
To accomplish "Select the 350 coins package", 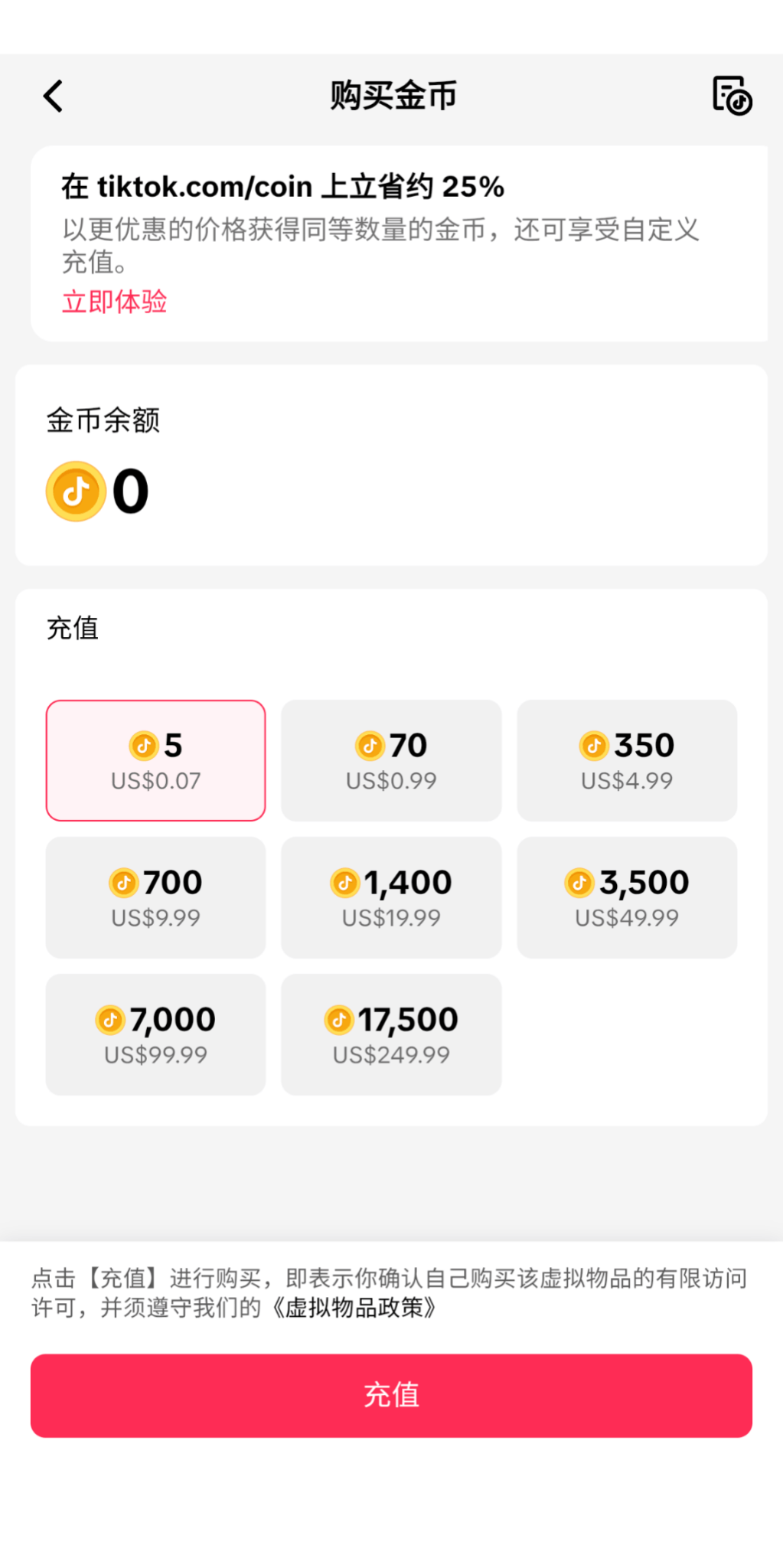I will 626,759.
